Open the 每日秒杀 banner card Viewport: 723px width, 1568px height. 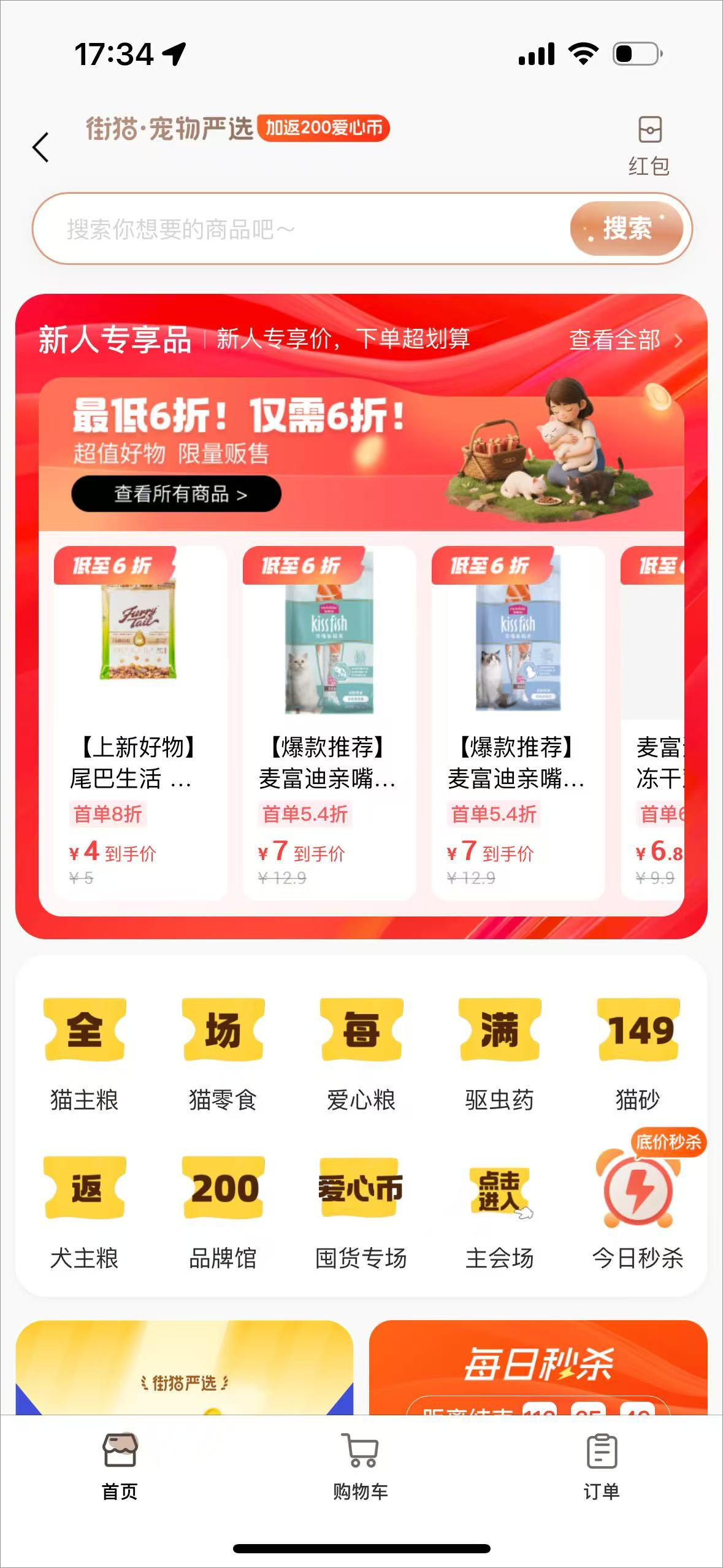click(x=538, y=1367)
